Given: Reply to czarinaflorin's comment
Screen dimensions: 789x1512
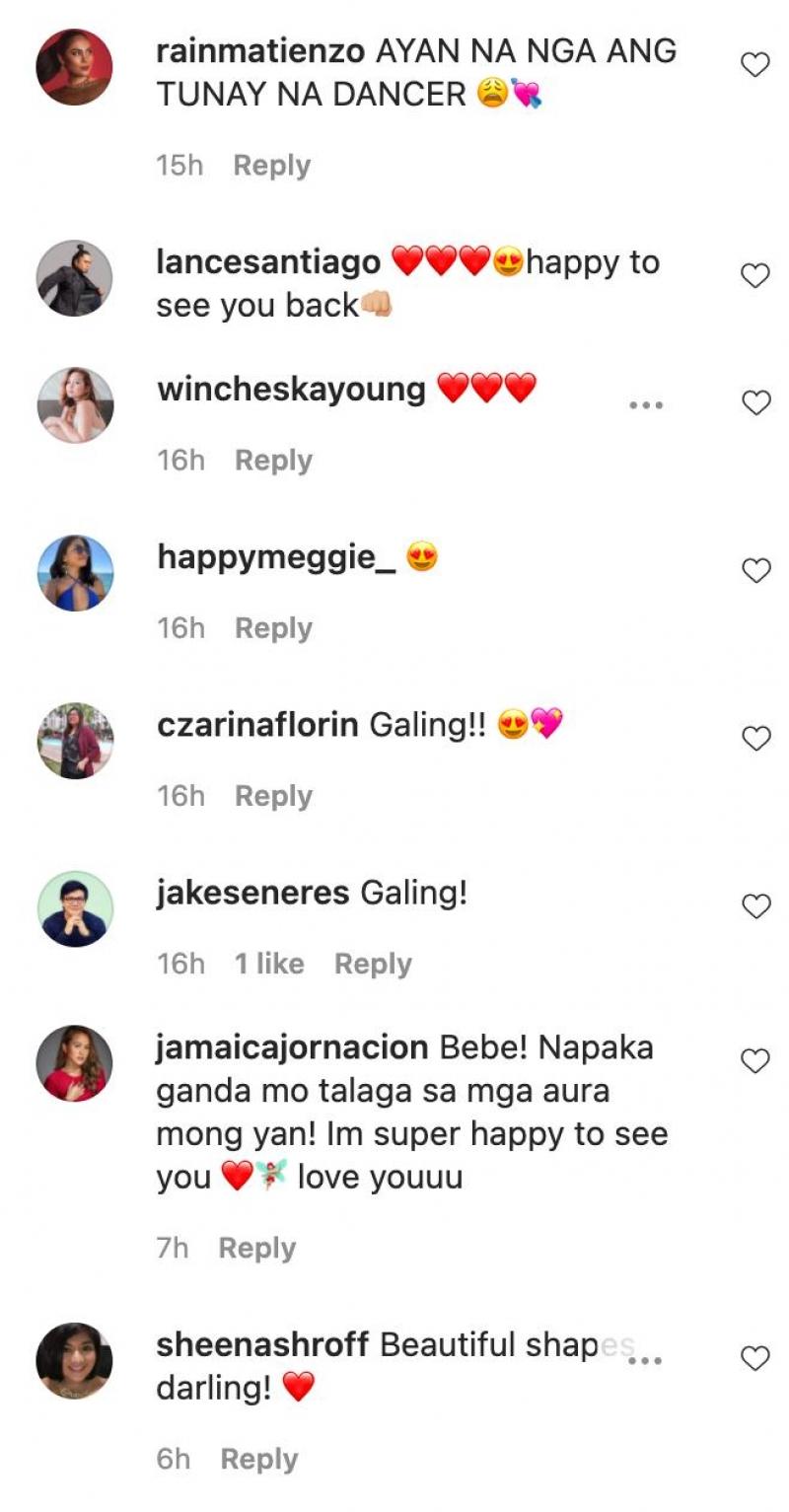Looking at the screenshot, I should click(x=273, y=796).
